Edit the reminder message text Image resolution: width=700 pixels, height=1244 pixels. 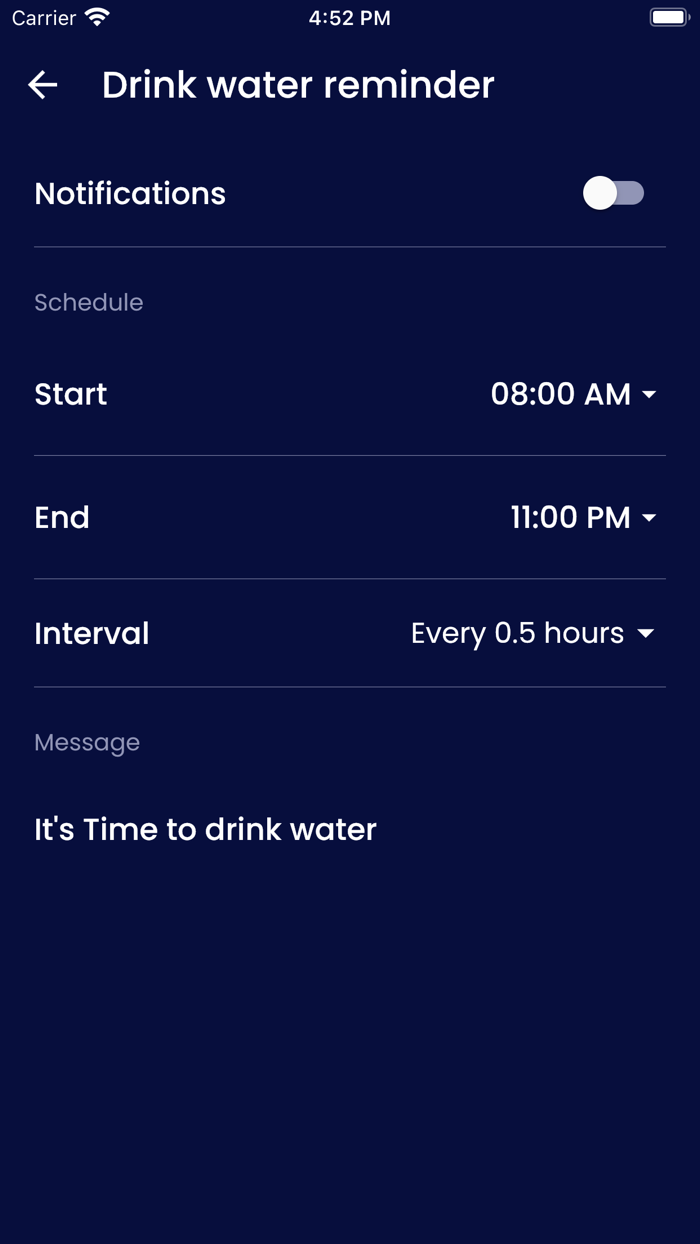(205, 829)
